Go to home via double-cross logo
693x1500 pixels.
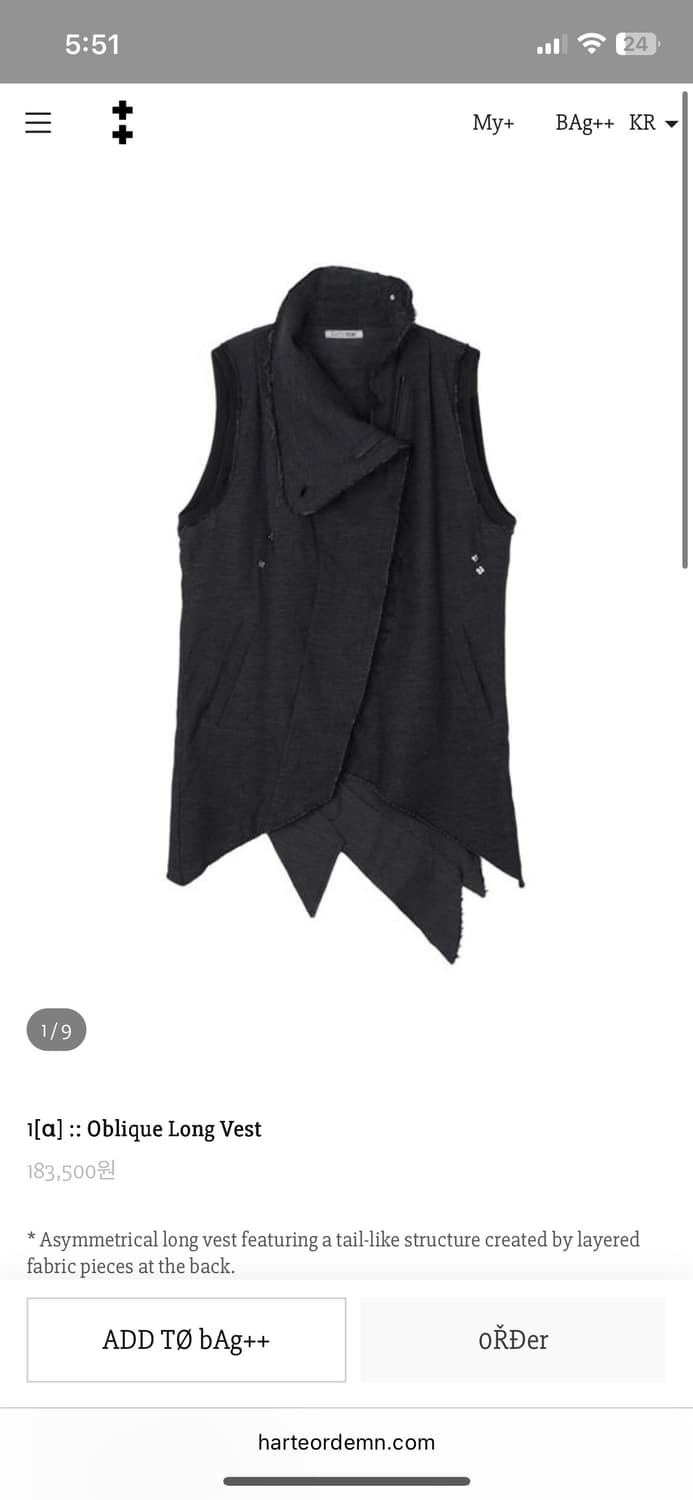point(122,123)
